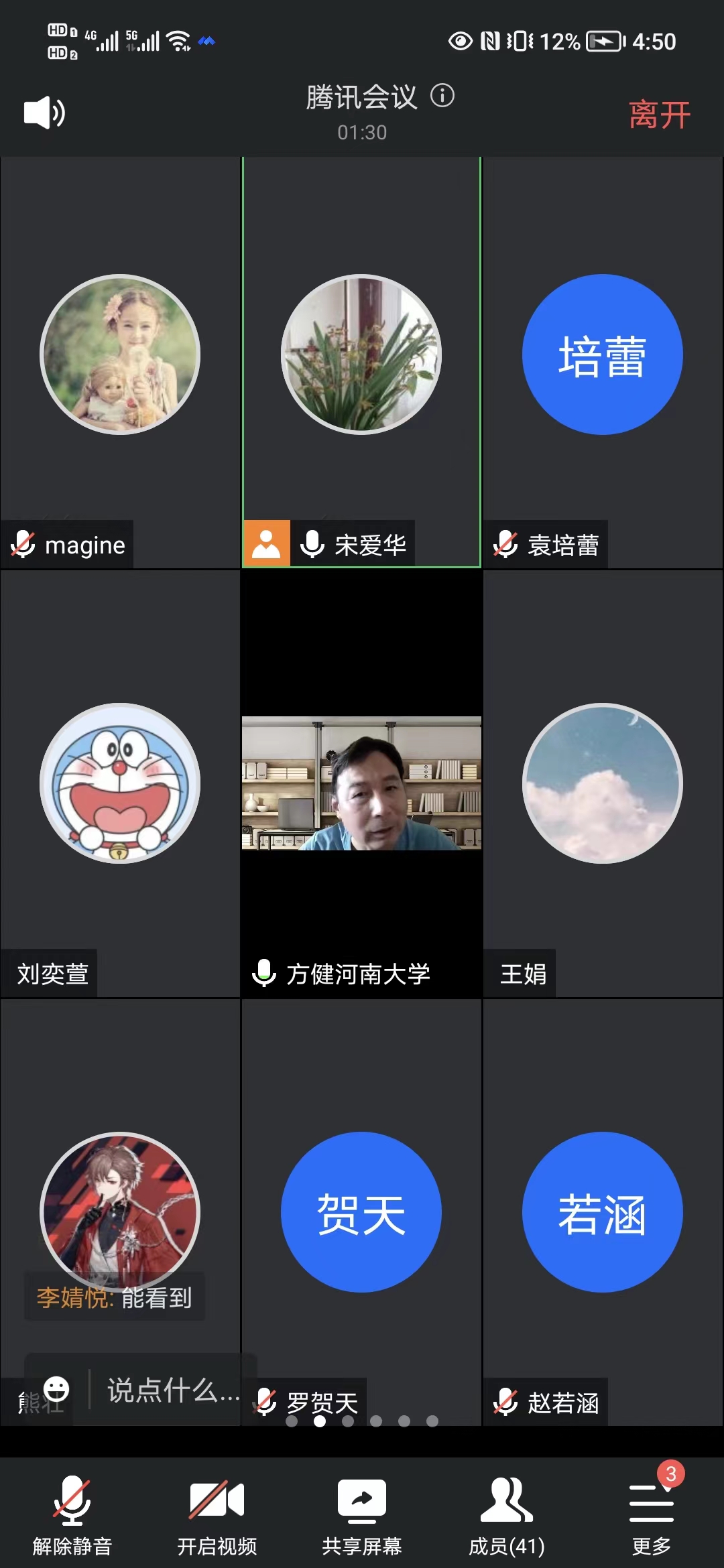The width and height of the screenshot is (724, 1568).
Task: Open the meeting info icon
Action: [x=442, y=96]
